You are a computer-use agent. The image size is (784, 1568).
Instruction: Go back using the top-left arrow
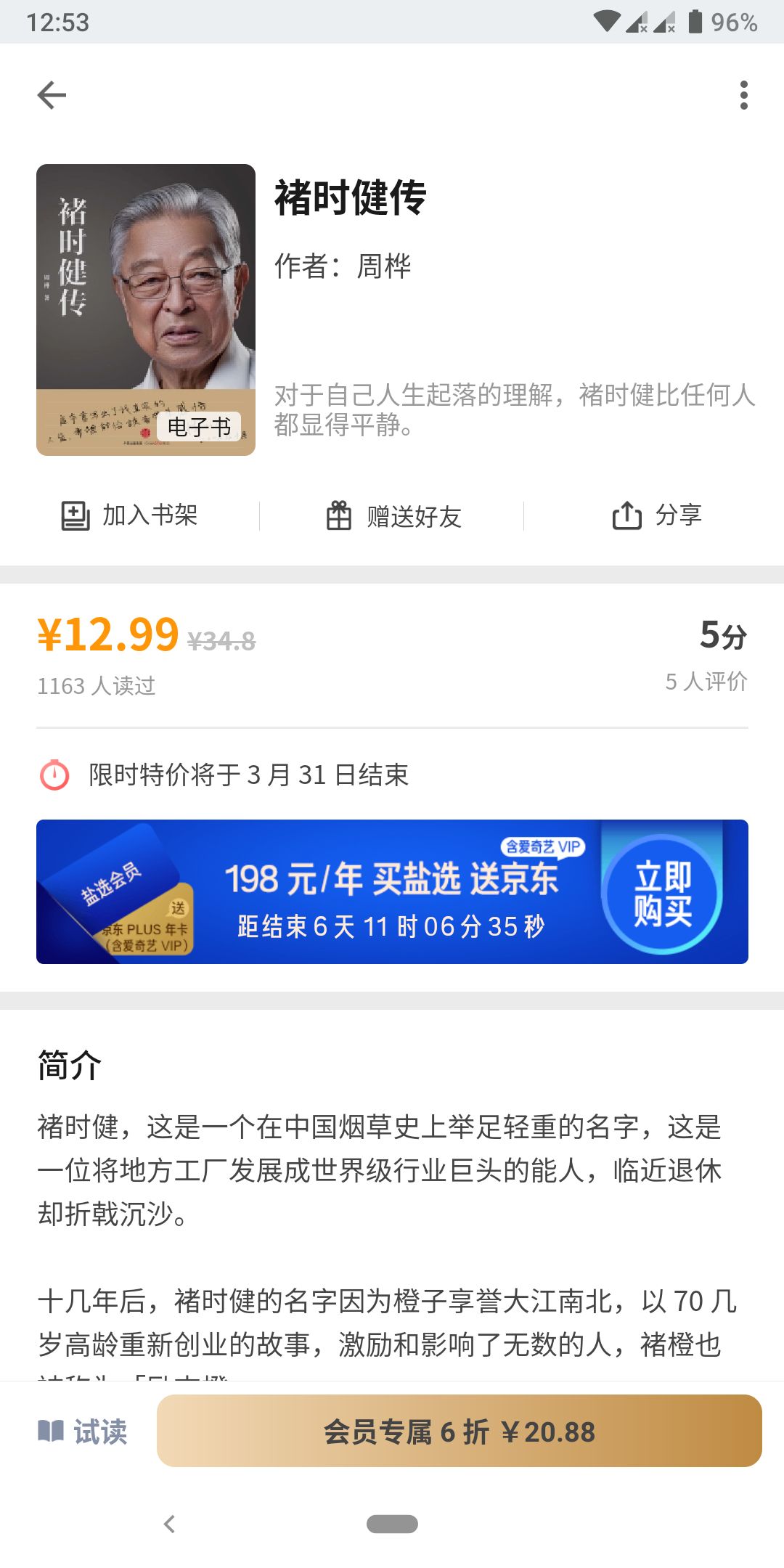pos(52,95)
